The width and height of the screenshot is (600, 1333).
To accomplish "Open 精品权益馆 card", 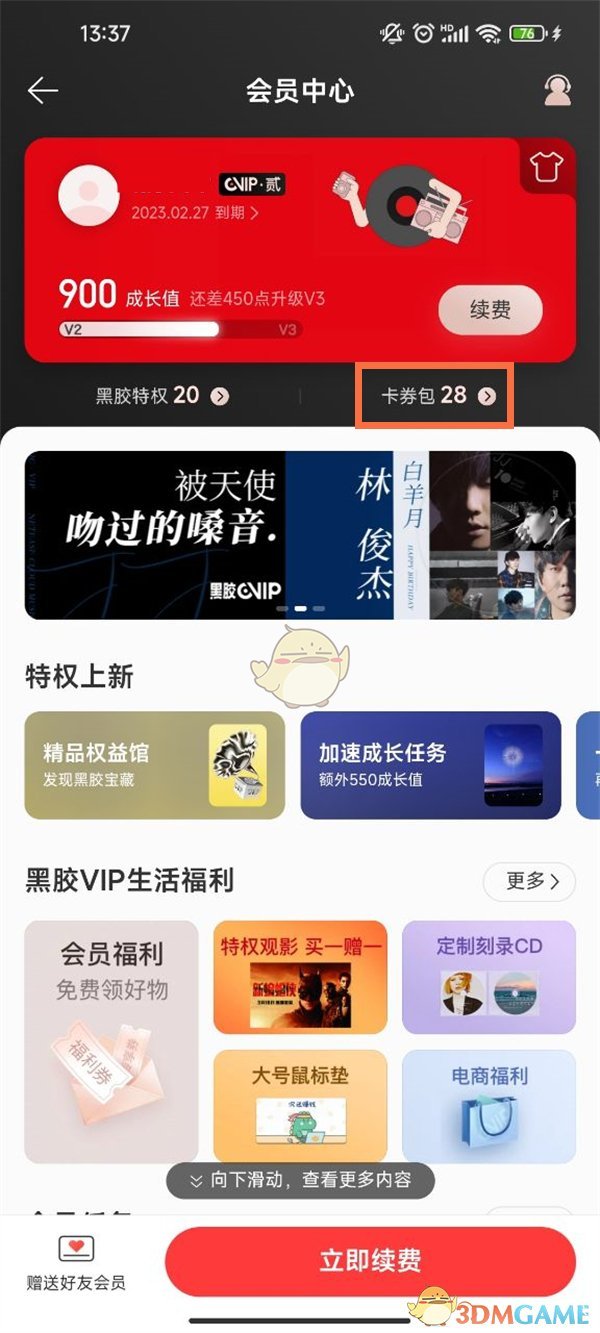I will click(154, 765).
